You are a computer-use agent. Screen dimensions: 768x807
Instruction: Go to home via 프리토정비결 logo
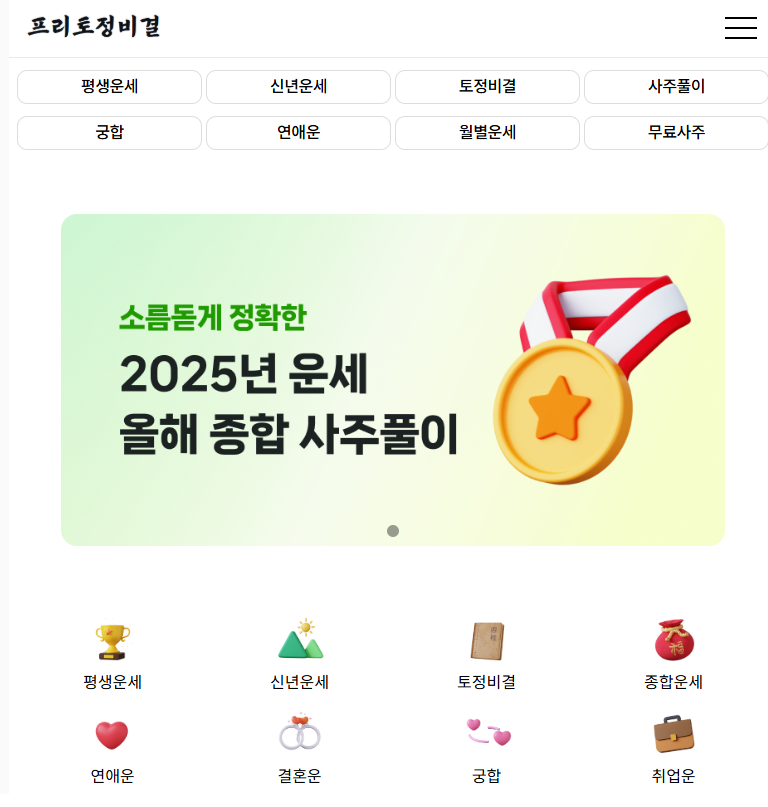[x=94, y=27]
